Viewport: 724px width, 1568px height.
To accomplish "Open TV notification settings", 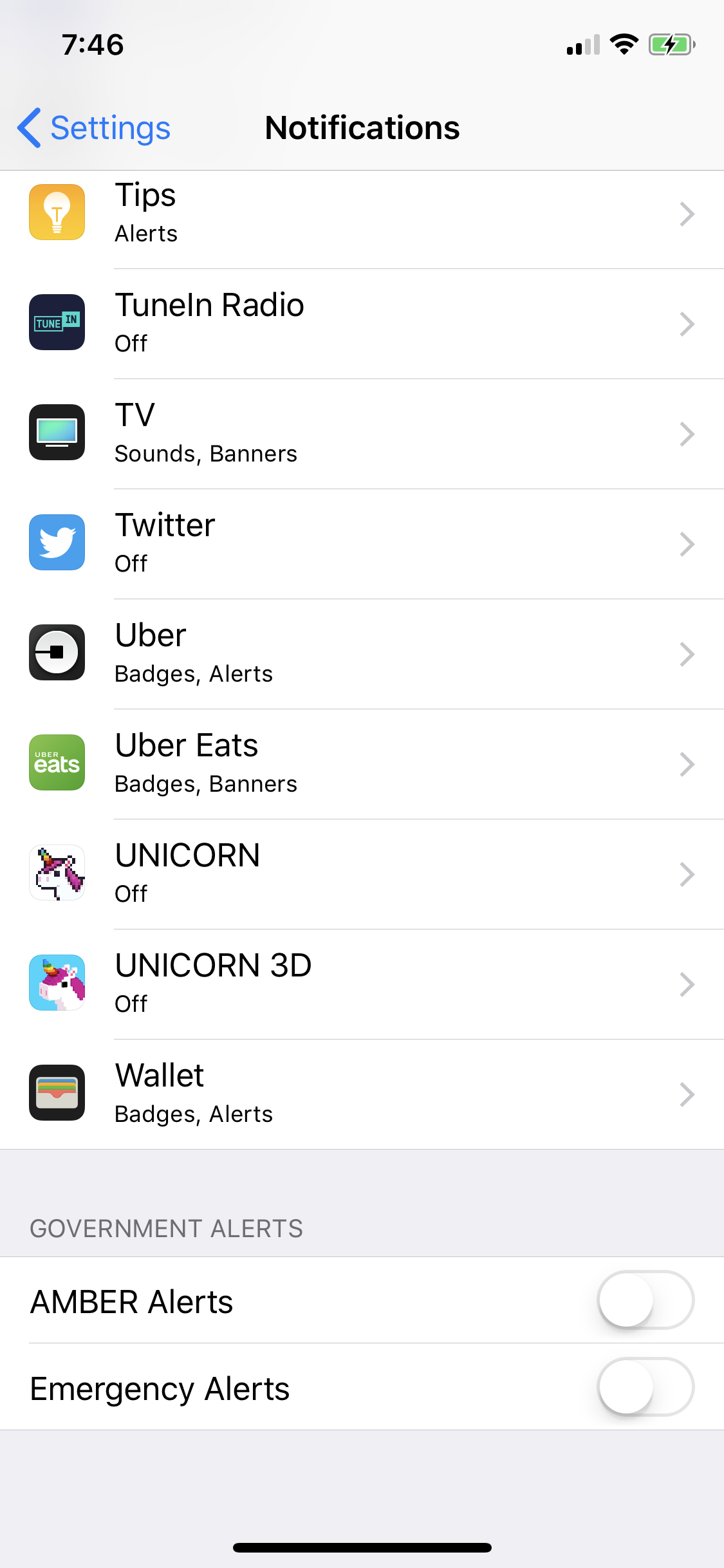I will [362, 434].
